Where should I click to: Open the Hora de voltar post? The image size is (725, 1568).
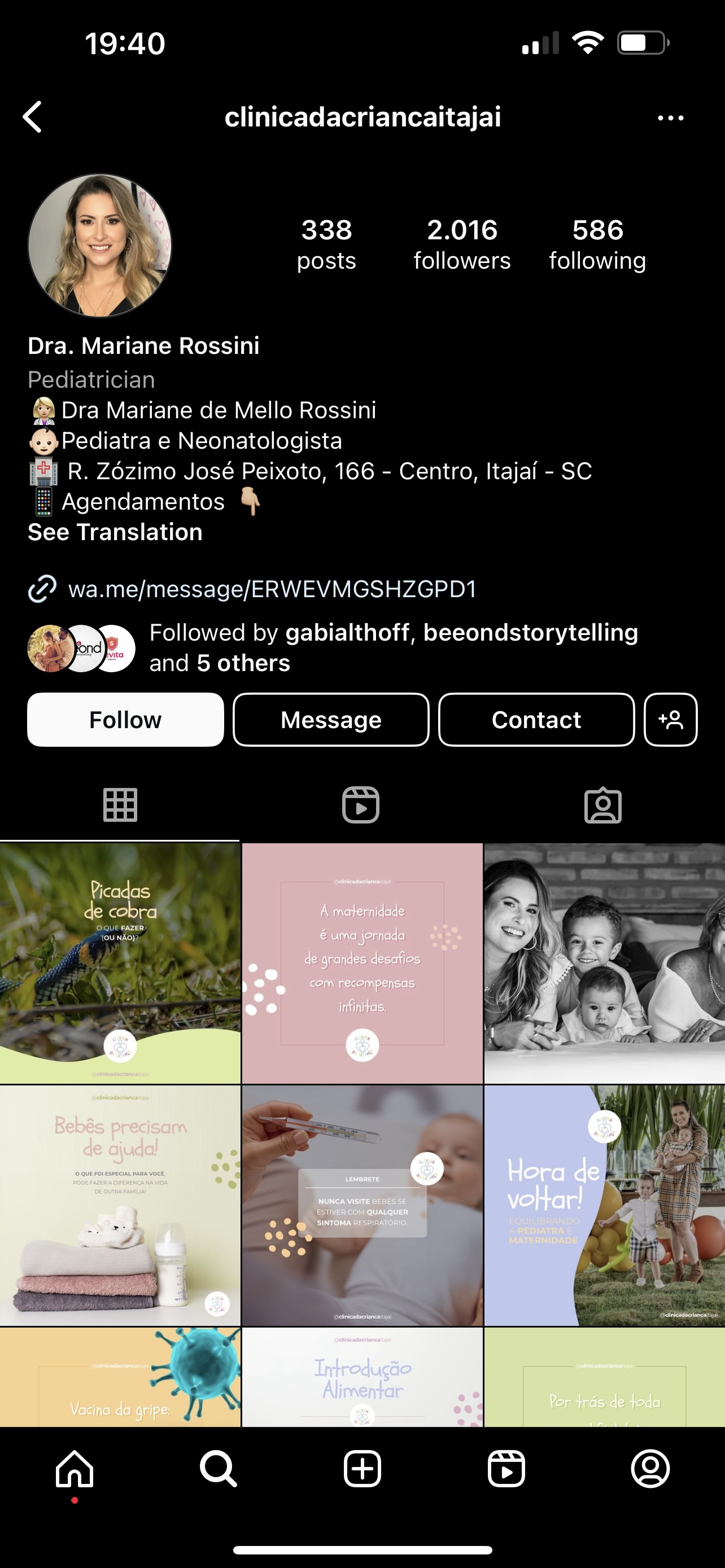click(604, 1205)
